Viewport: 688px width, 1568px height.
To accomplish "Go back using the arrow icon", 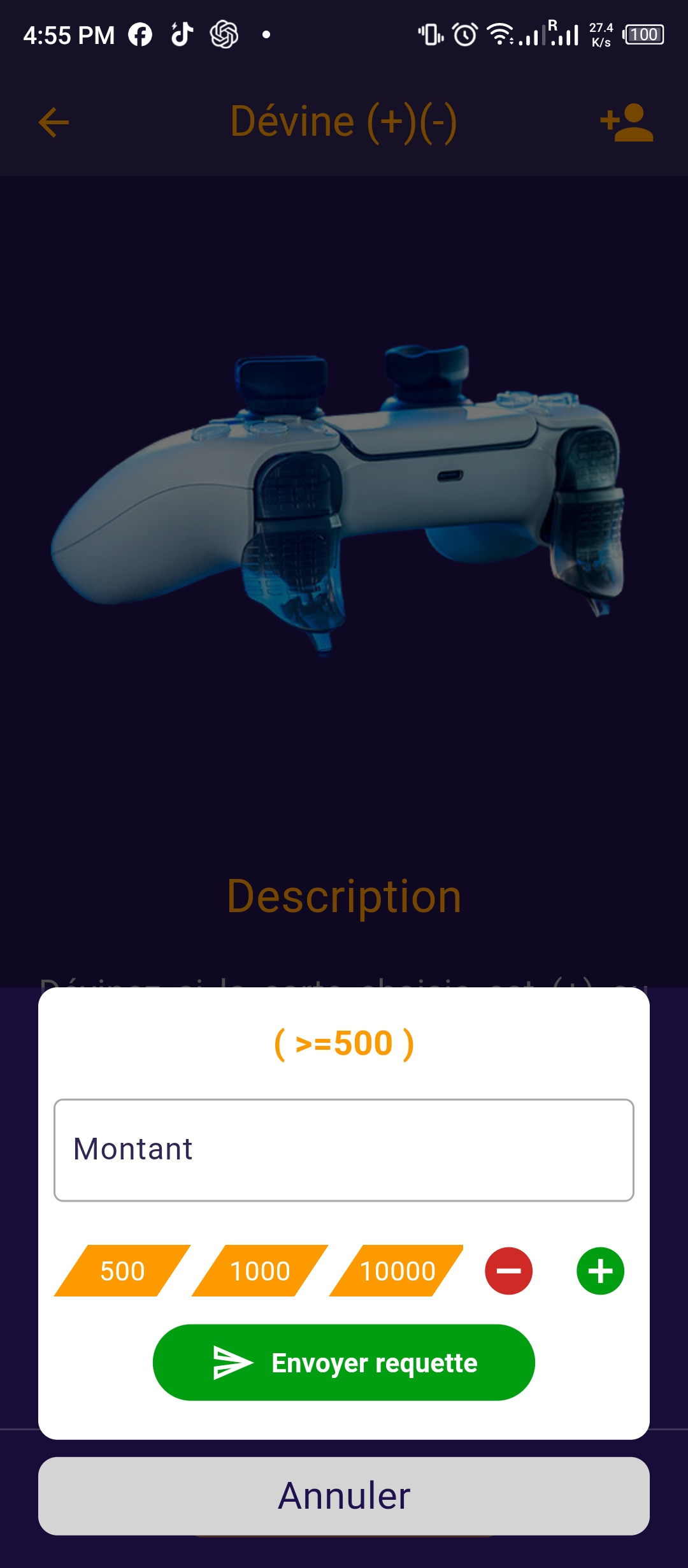I will (54, 122).
